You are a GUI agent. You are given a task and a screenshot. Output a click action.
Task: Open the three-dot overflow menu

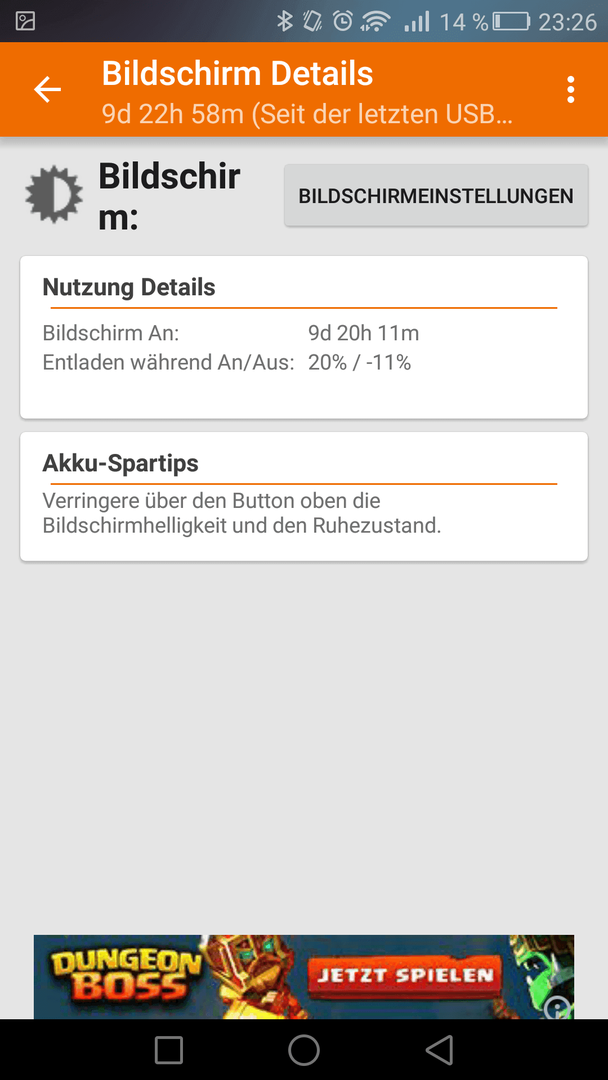(x=570, y=90)
